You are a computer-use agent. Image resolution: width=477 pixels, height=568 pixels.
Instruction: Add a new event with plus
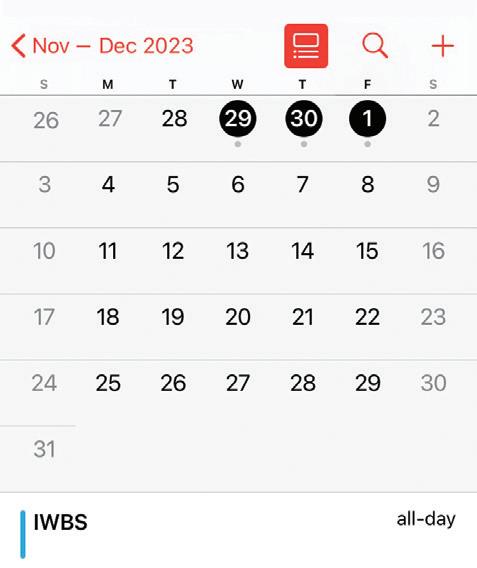click(443, 46)
